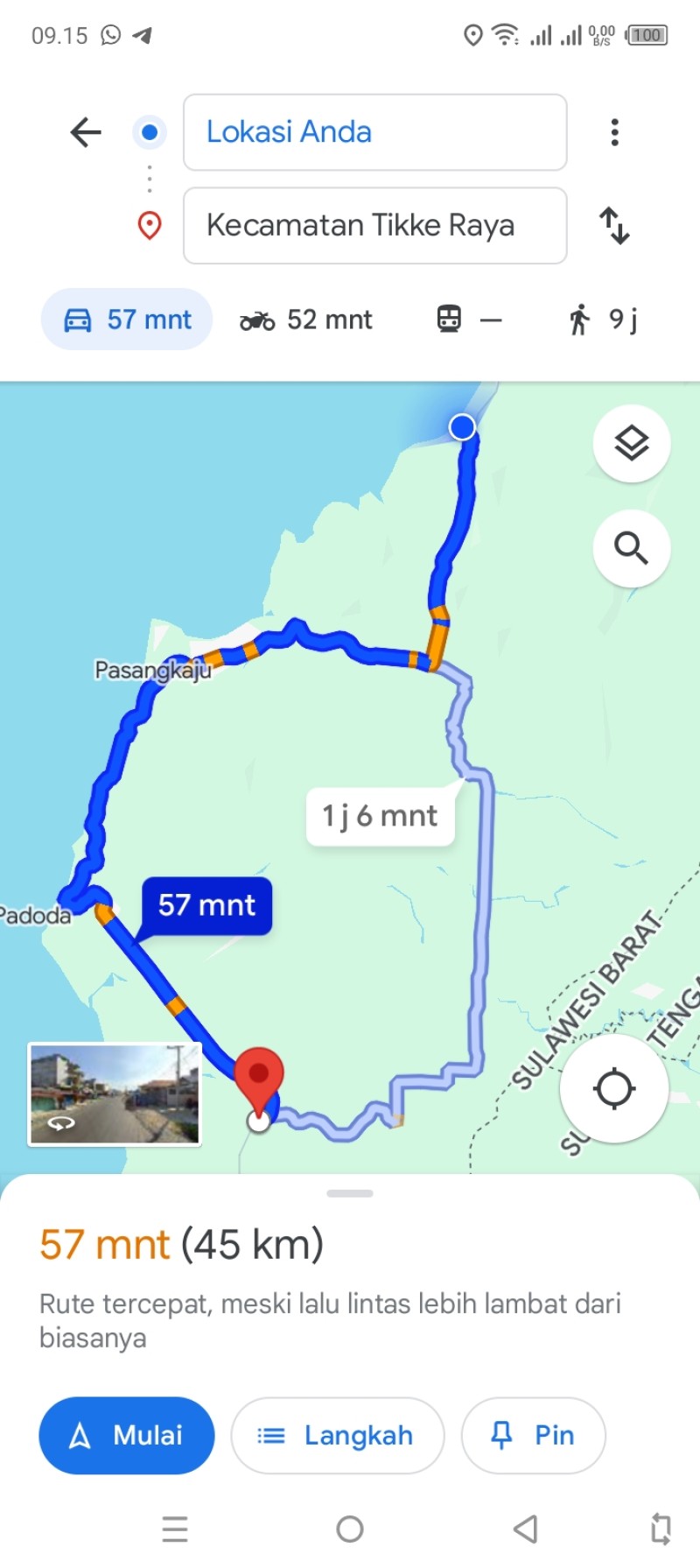
Task: Edit the Kecamatan Tikke Raya destination field
Action: point(374,225)
